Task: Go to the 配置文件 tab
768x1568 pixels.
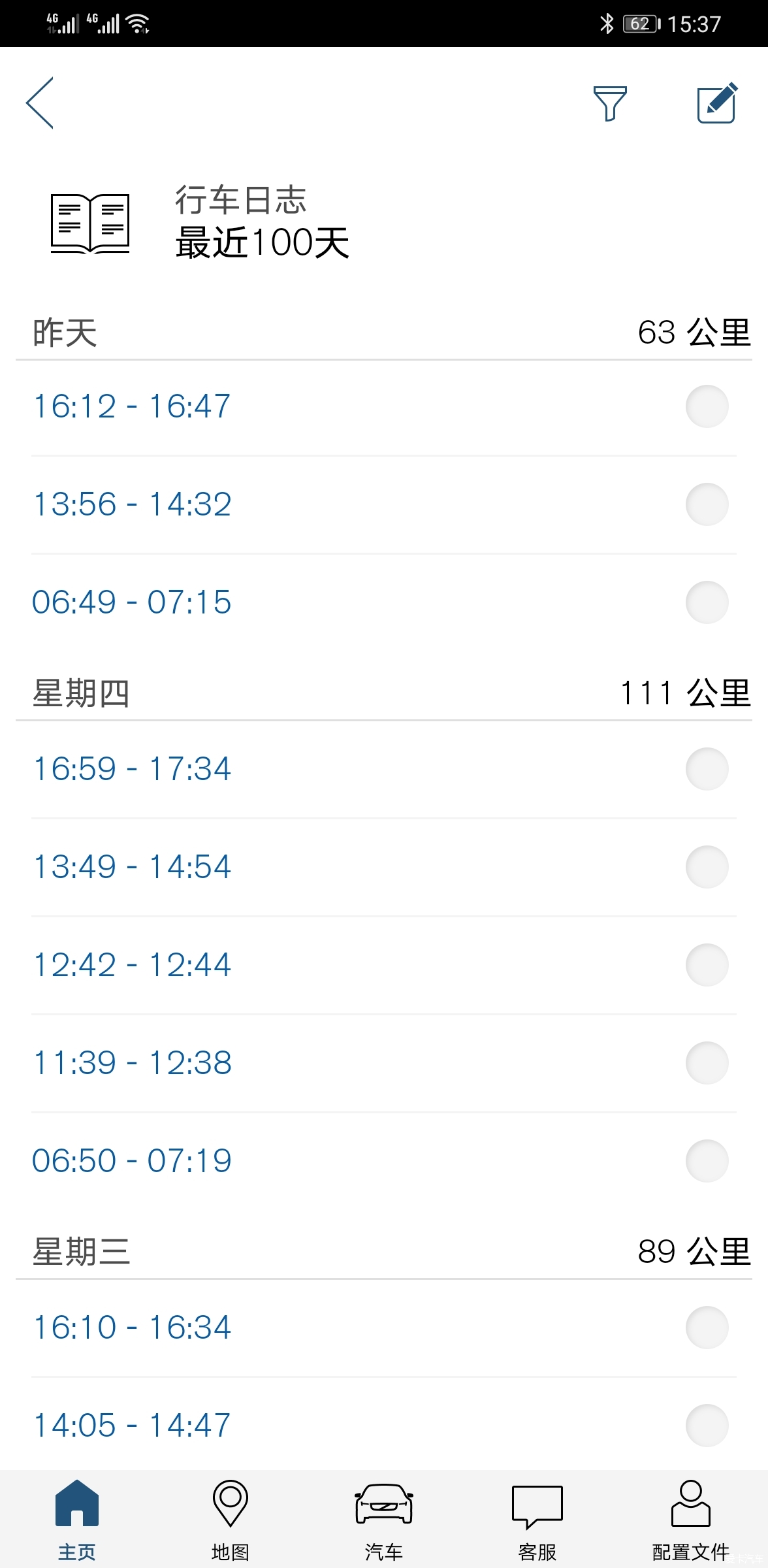Action: click(x=691, y=1520)
